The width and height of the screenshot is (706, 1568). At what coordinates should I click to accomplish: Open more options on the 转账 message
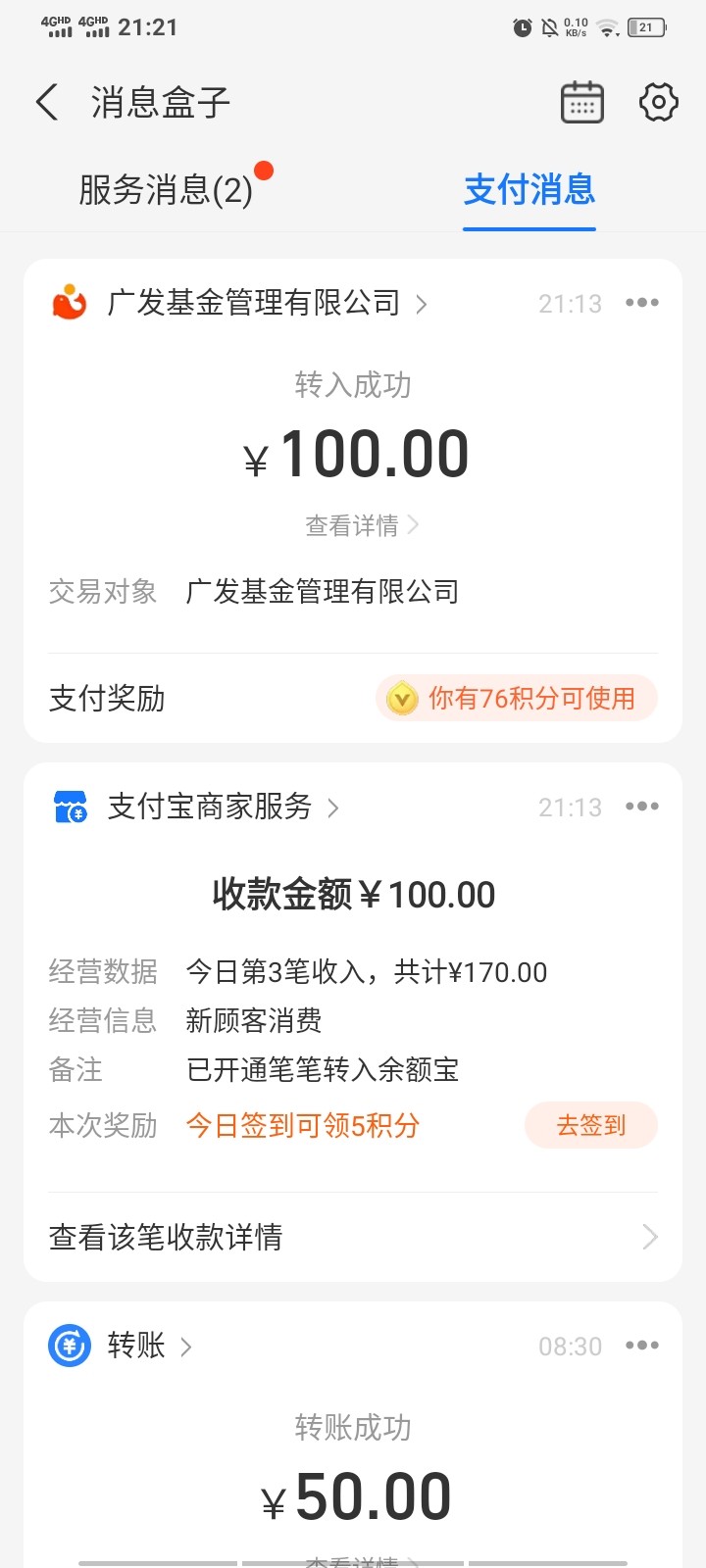(x=642, y=1346)
